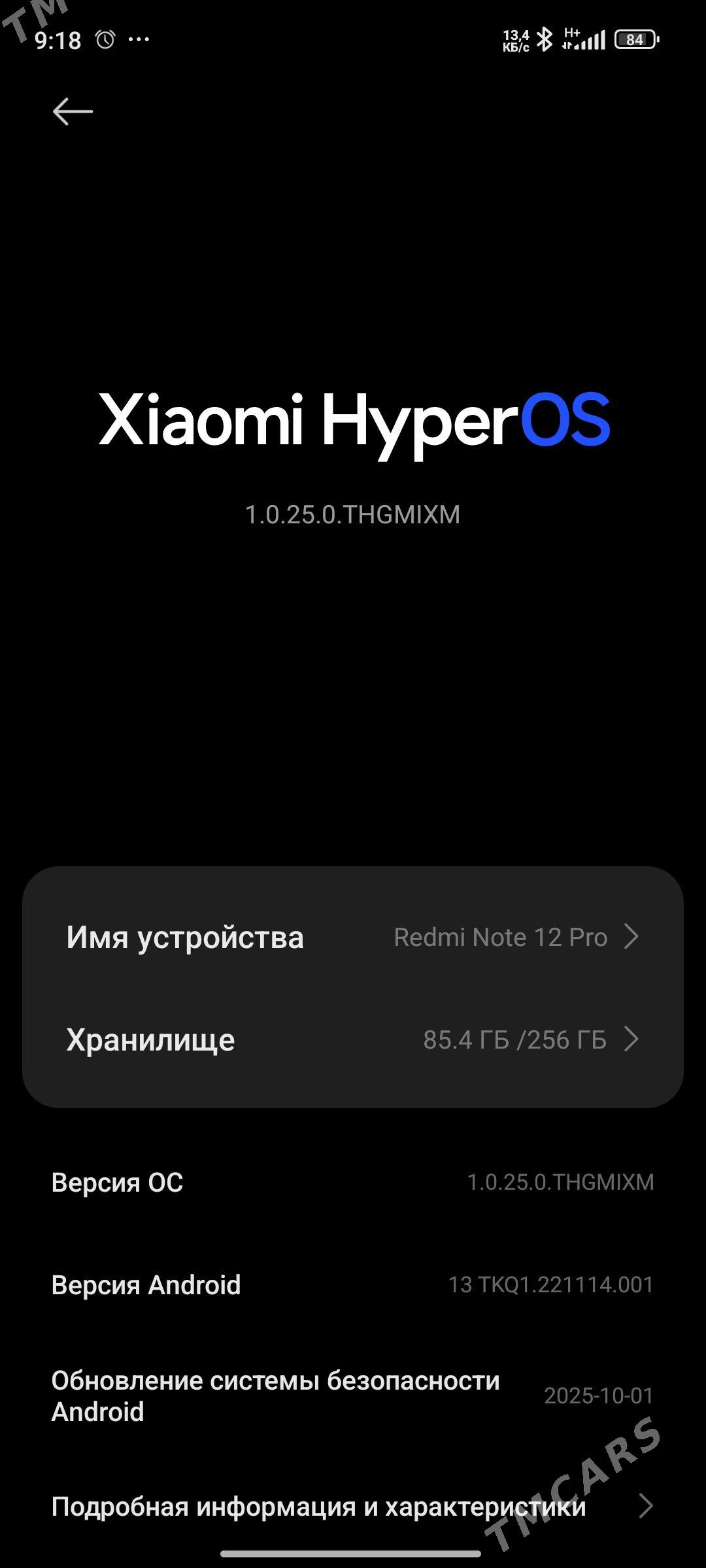Tap the Bluetooth icon in status bar
The image size is (706, 1568).
click(x=546, y=41)
